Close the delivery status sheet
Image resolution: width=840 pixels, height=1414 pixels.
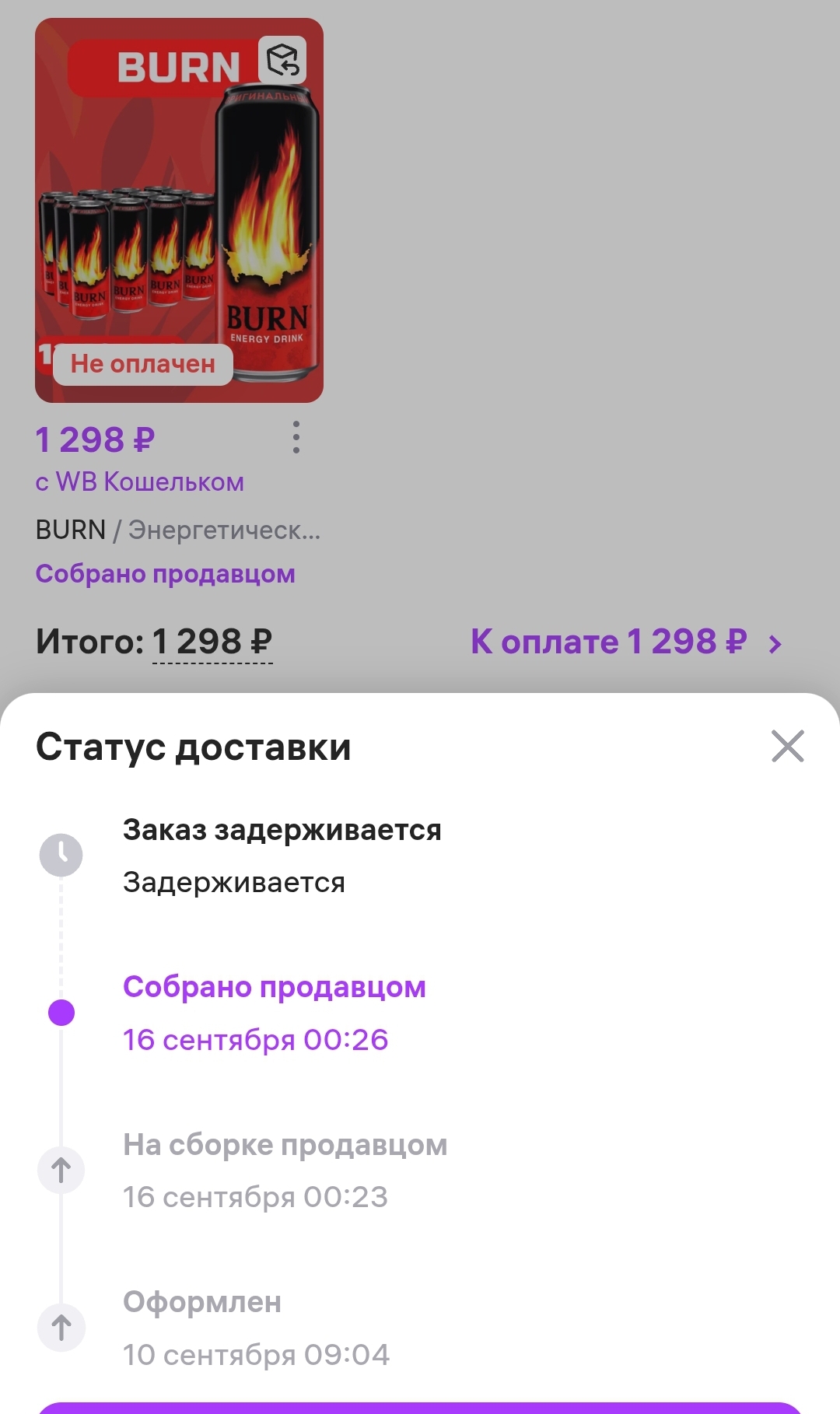pos(787,746)
